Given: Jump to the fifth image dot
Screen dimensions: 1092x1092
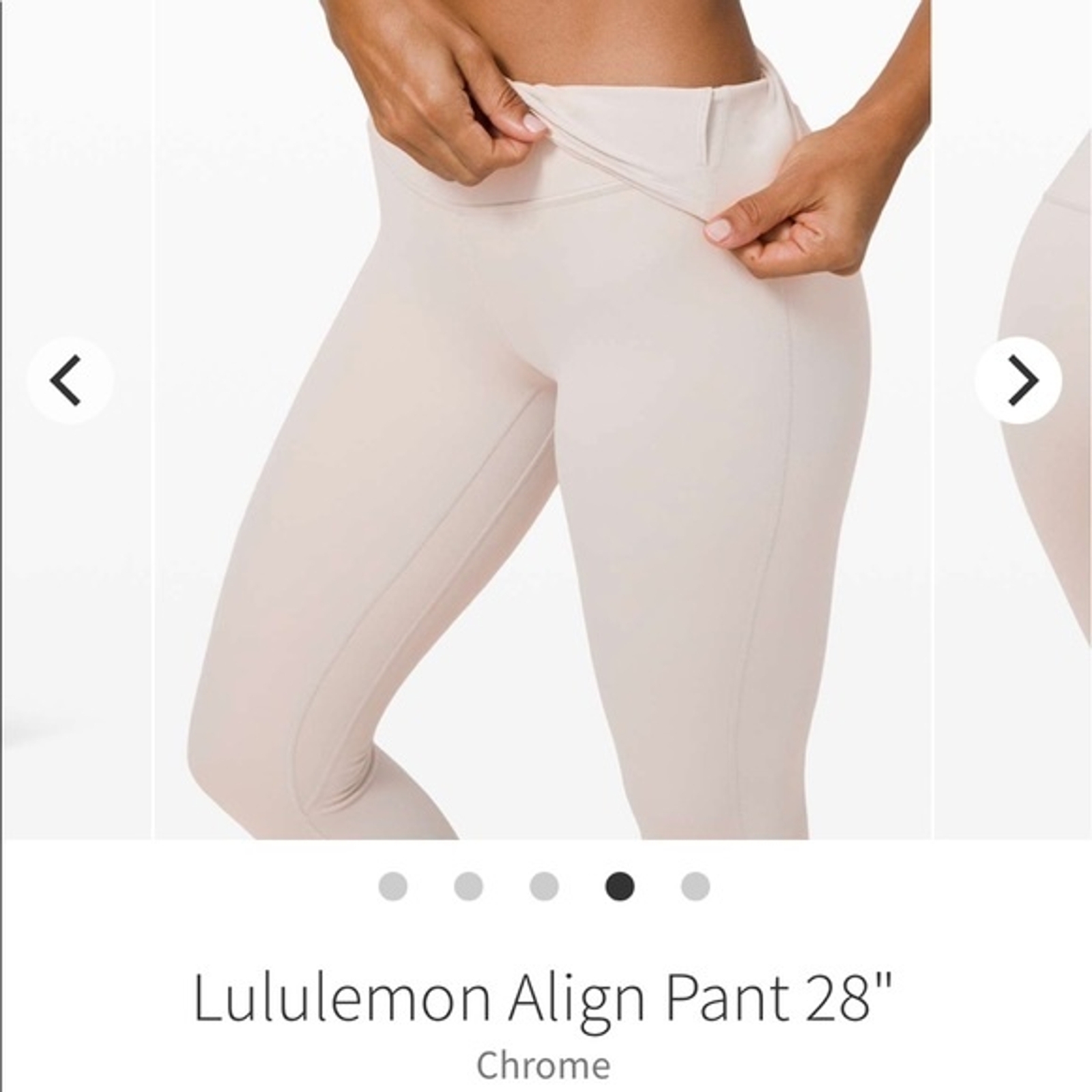Looking at the screenshot, I should 695,887.
